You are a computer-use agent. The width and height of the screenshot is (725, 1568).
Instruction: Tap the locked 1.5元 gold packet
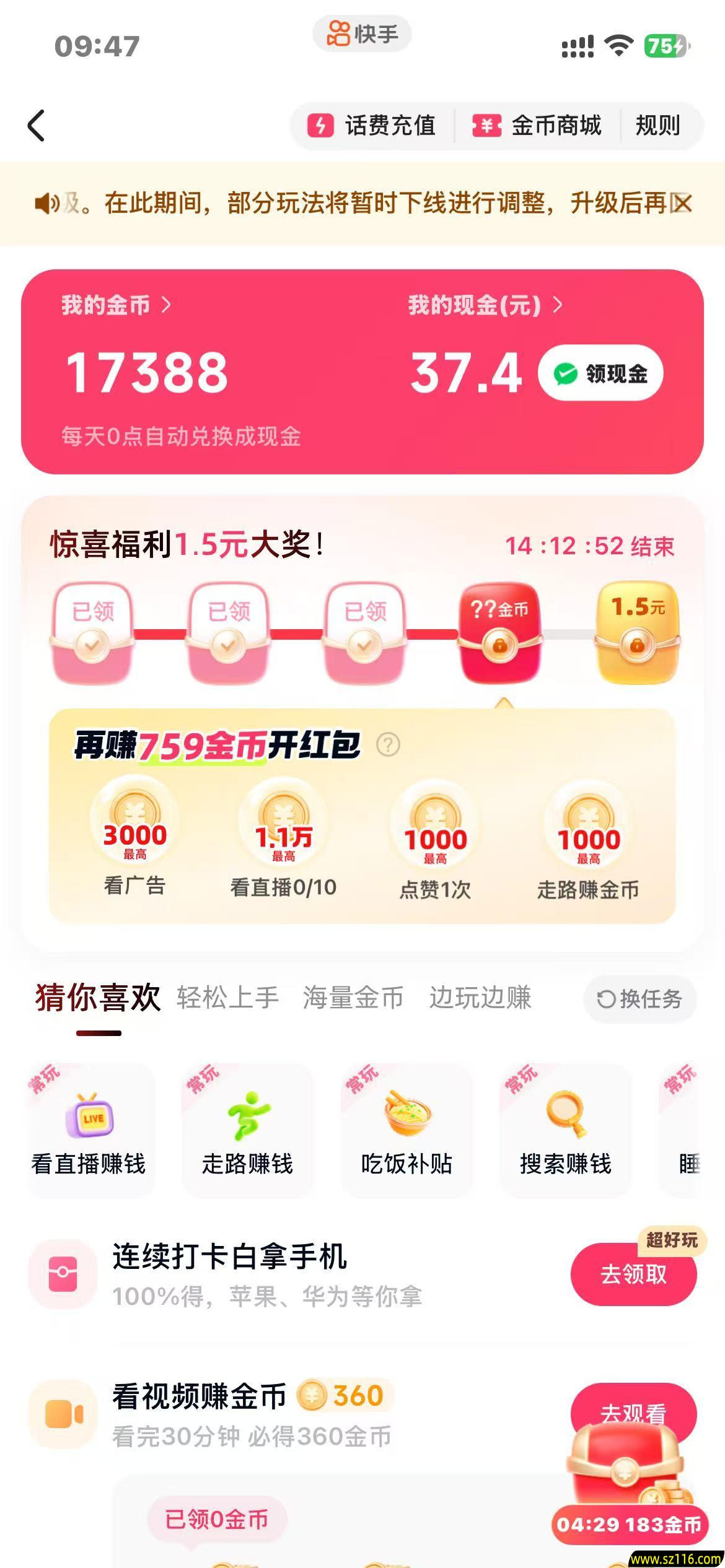click(x=637, y=632)
